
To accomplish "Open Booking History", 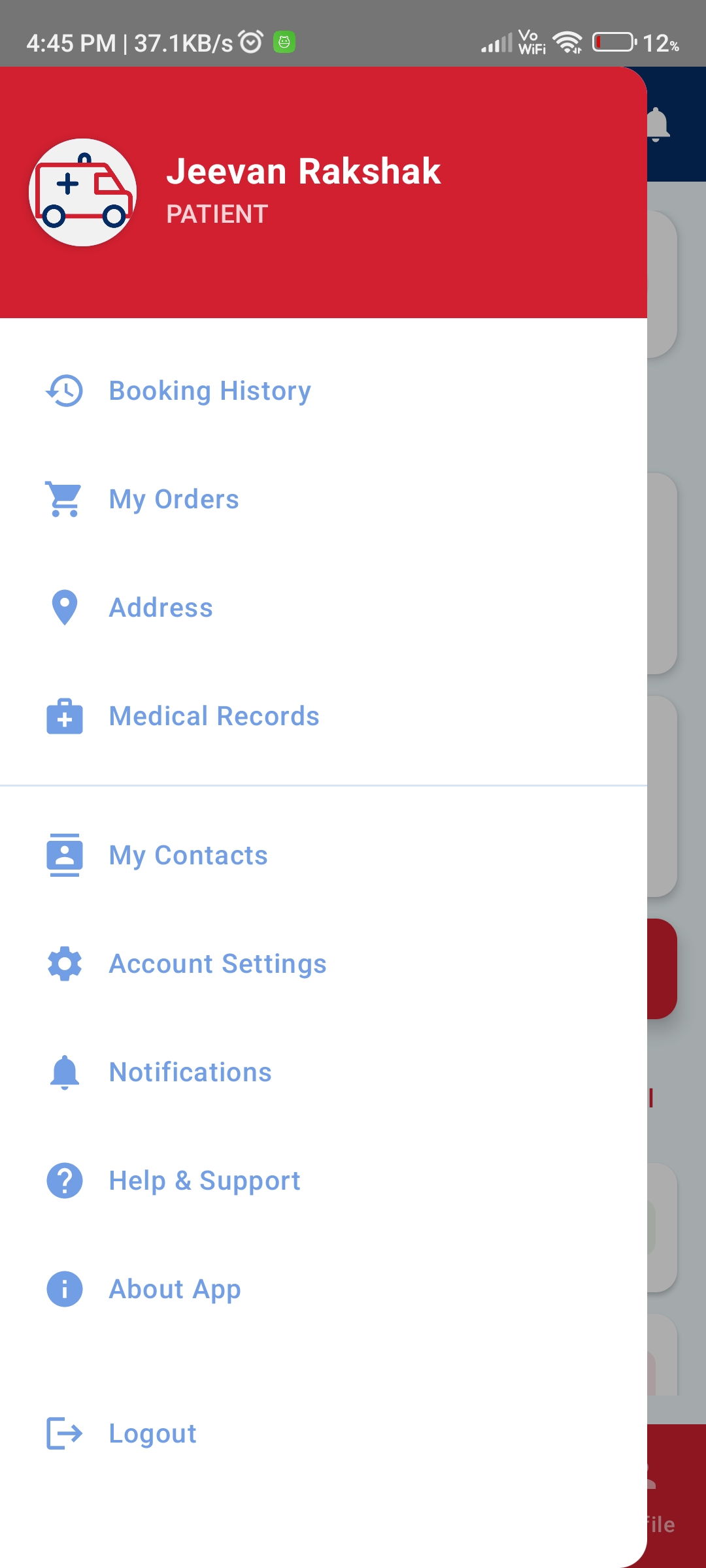I will click(209, 391).
